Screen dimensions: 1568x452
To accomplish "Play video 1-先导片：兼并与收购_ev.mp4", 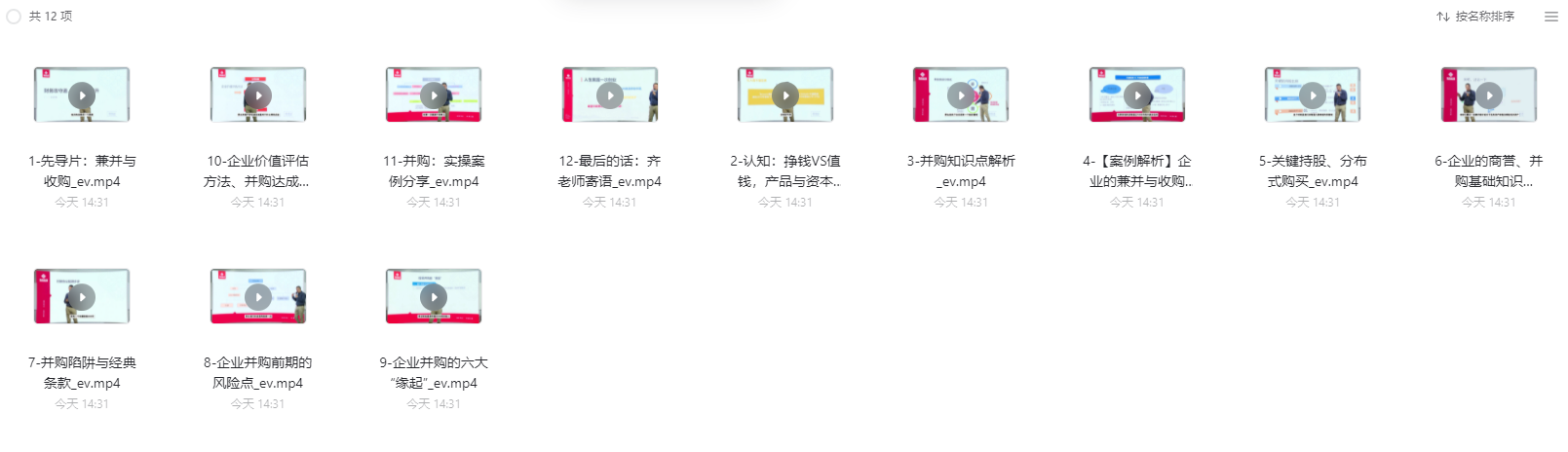I will click(82, 95).
